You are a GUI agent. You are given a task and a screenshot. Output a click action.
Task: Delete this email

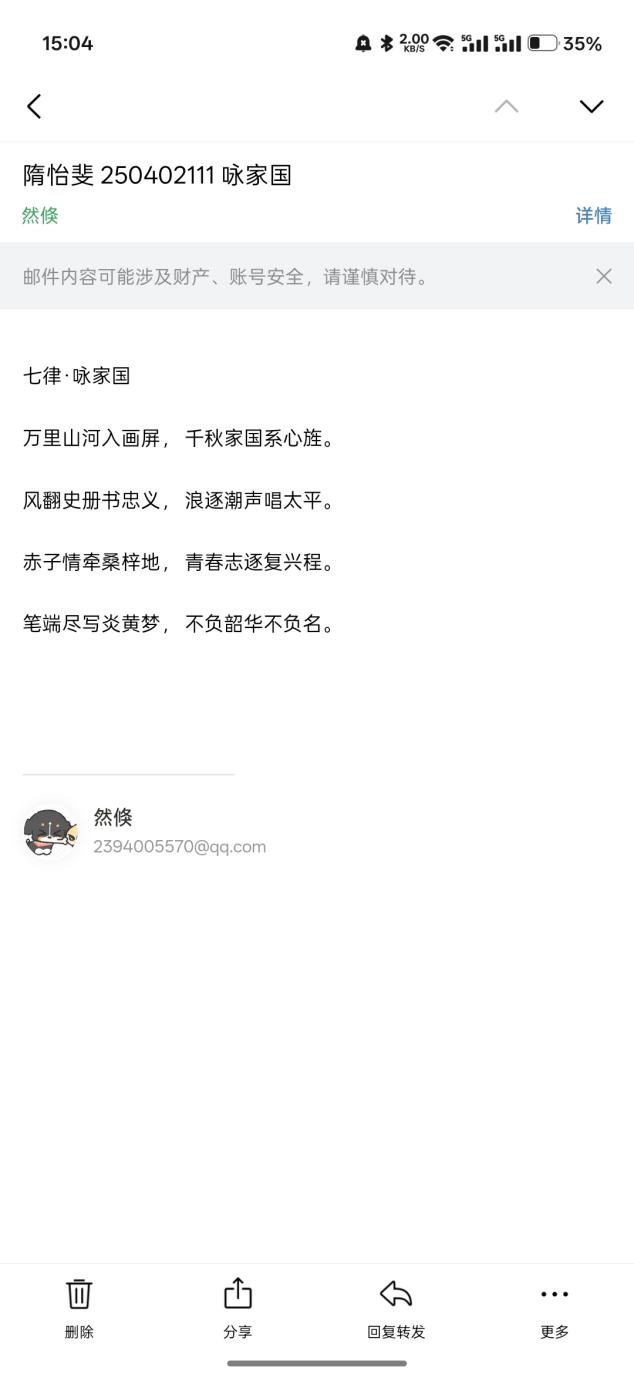pos(79,1307)
